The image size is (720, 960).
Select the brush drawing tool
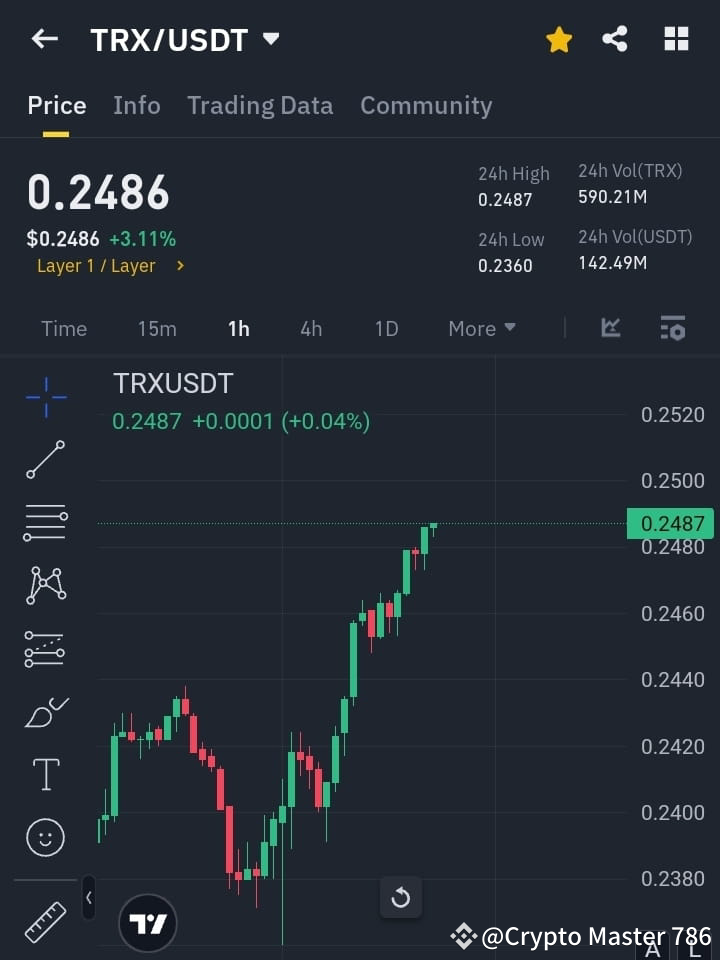click(45, 712)
